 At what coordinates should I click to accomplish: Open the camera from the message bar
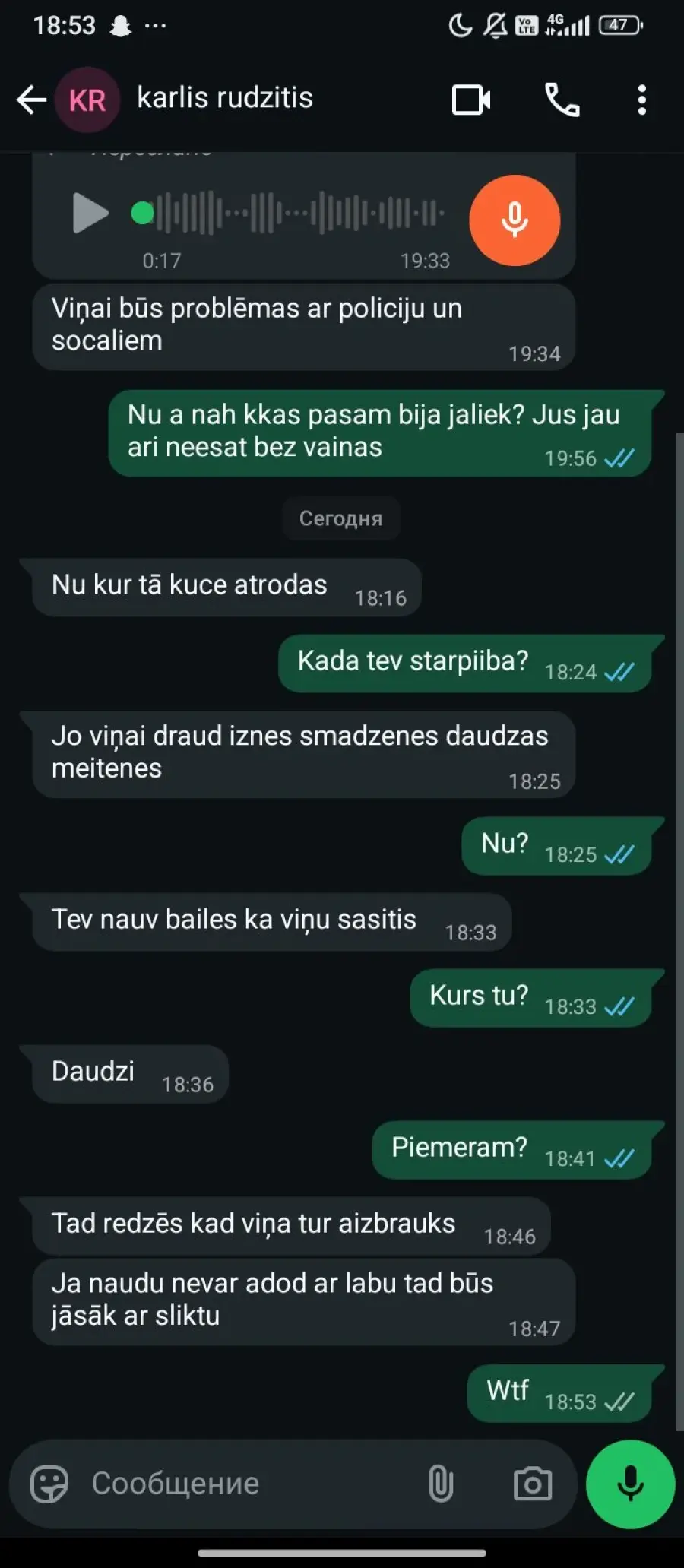532,1483
